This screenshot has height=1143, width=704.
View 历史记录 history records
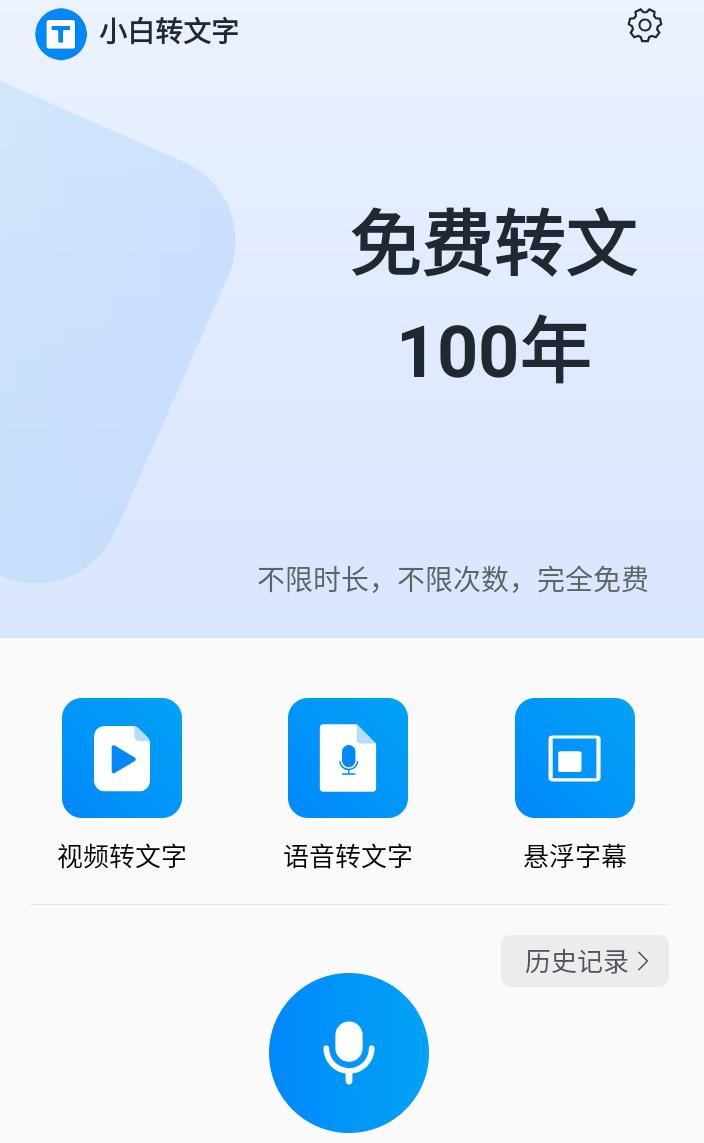[x=585, y=961]
